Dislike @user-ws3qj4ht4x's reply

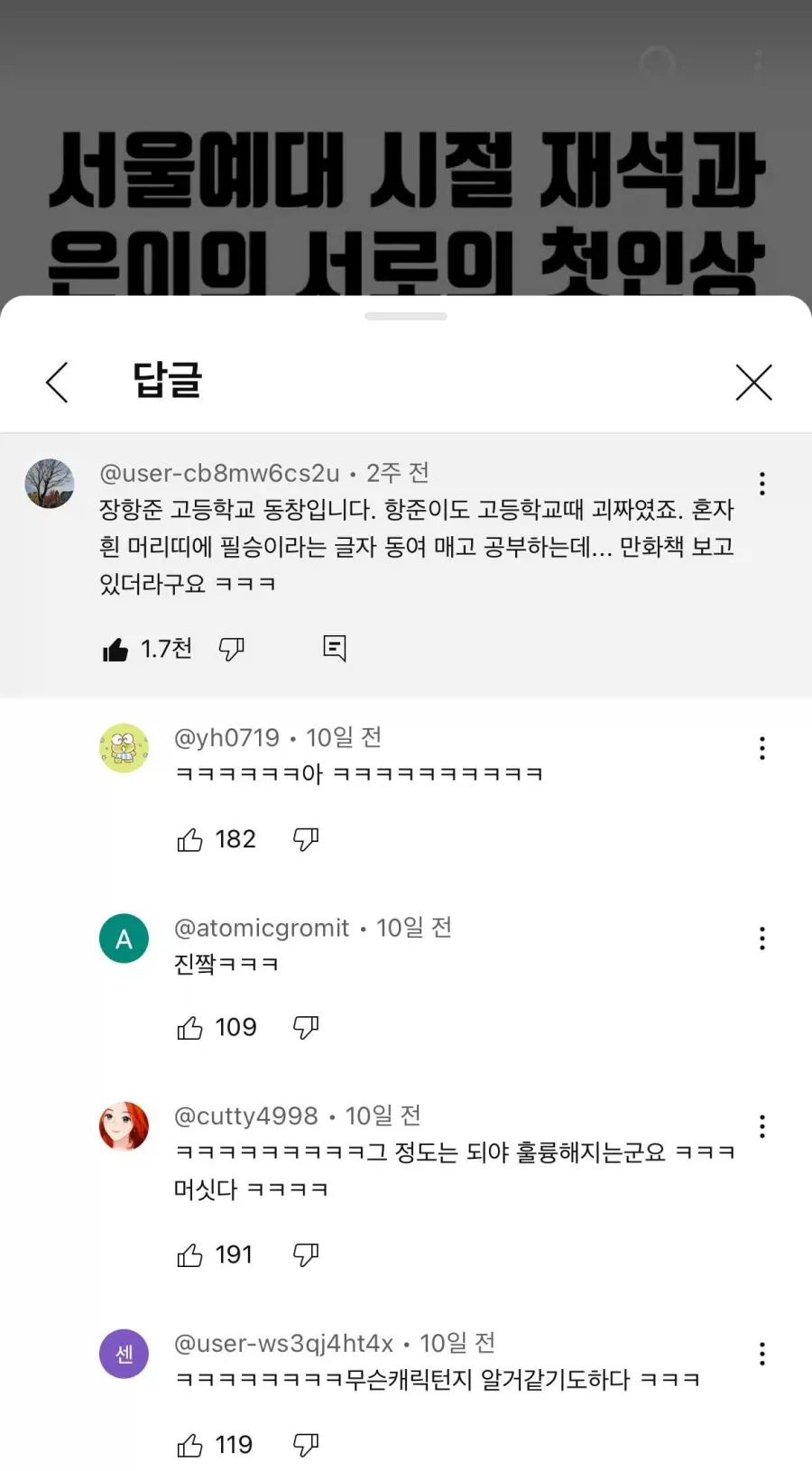coord(307,1445)
